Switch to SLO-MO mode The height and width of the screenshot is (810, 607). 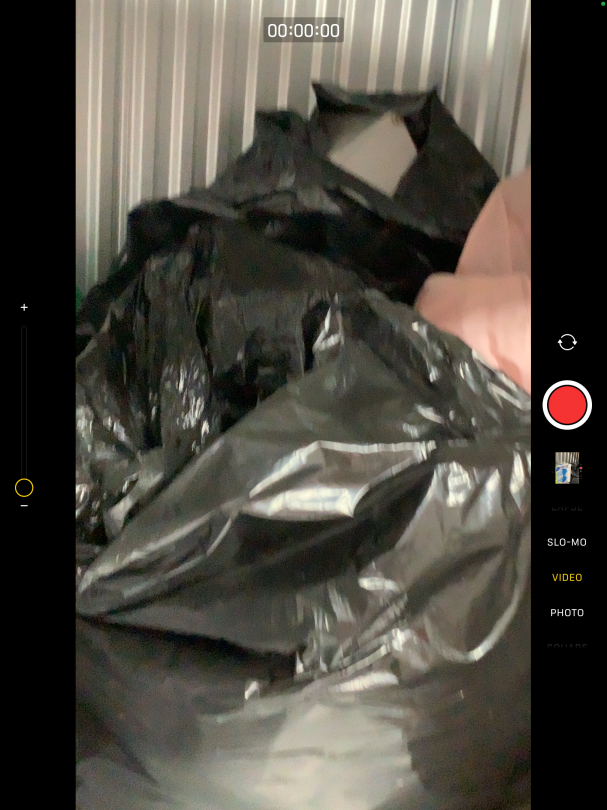(567, 542)
